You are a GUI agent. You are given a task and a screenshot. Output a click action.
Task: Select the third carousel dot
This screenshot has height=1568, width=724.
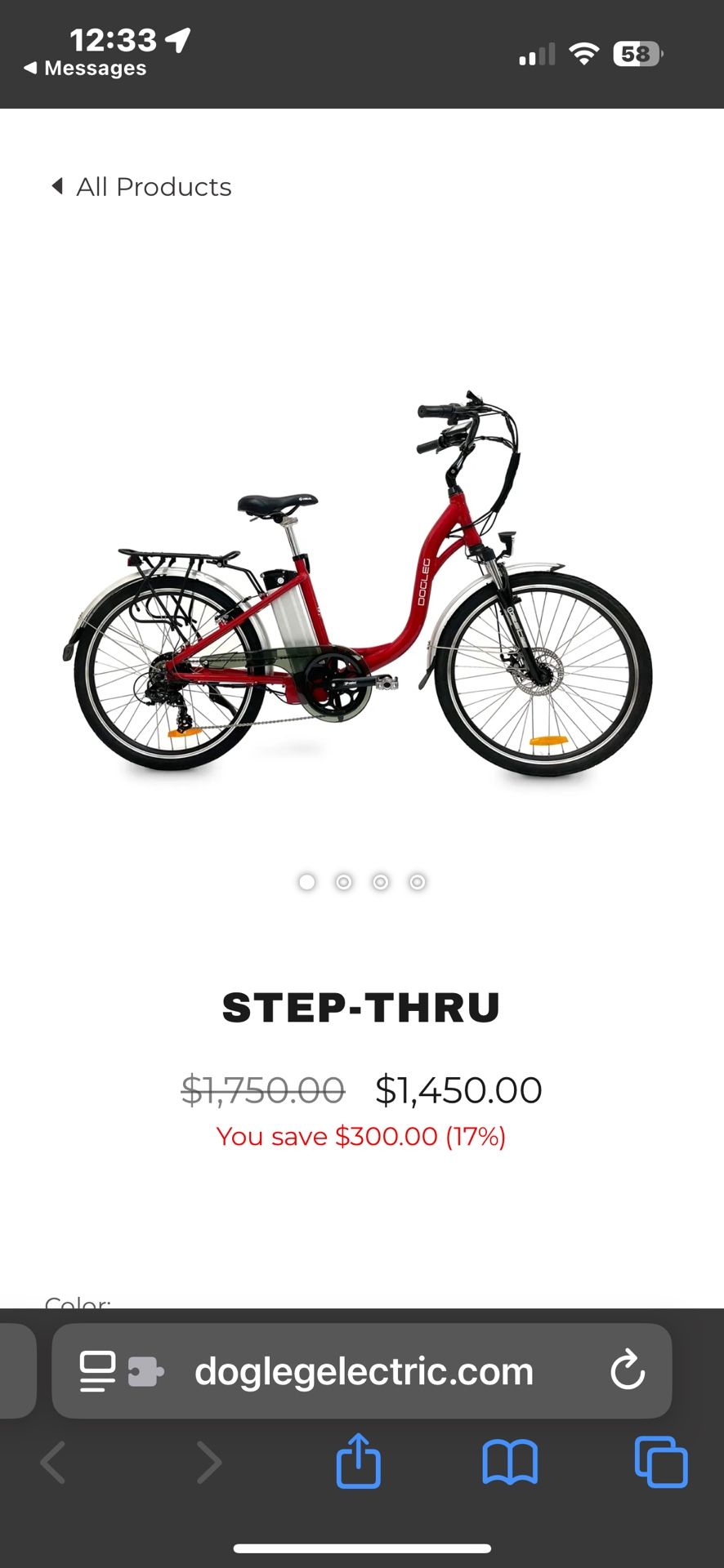[381, 882]
